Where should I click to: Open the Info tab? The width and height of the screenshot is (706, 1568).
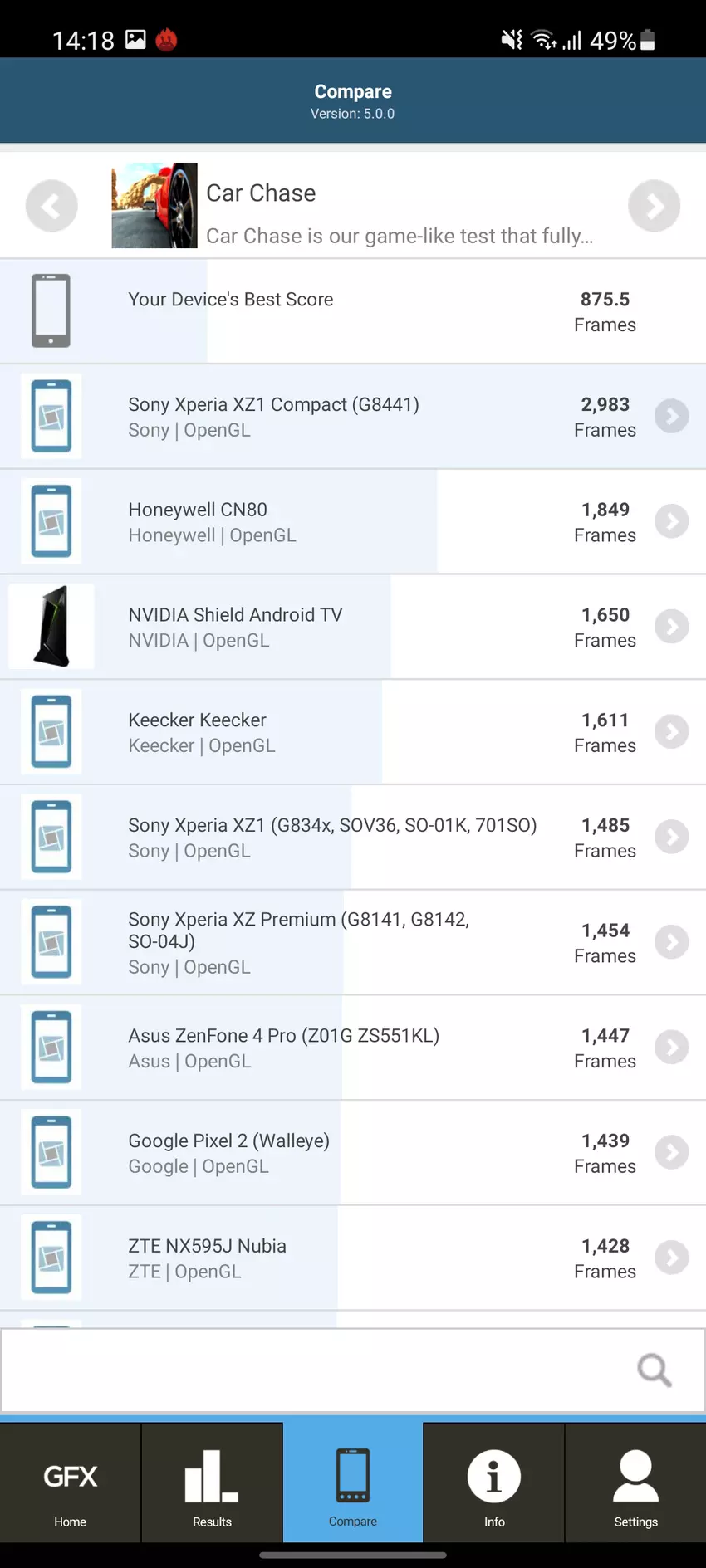(494, 1485)
